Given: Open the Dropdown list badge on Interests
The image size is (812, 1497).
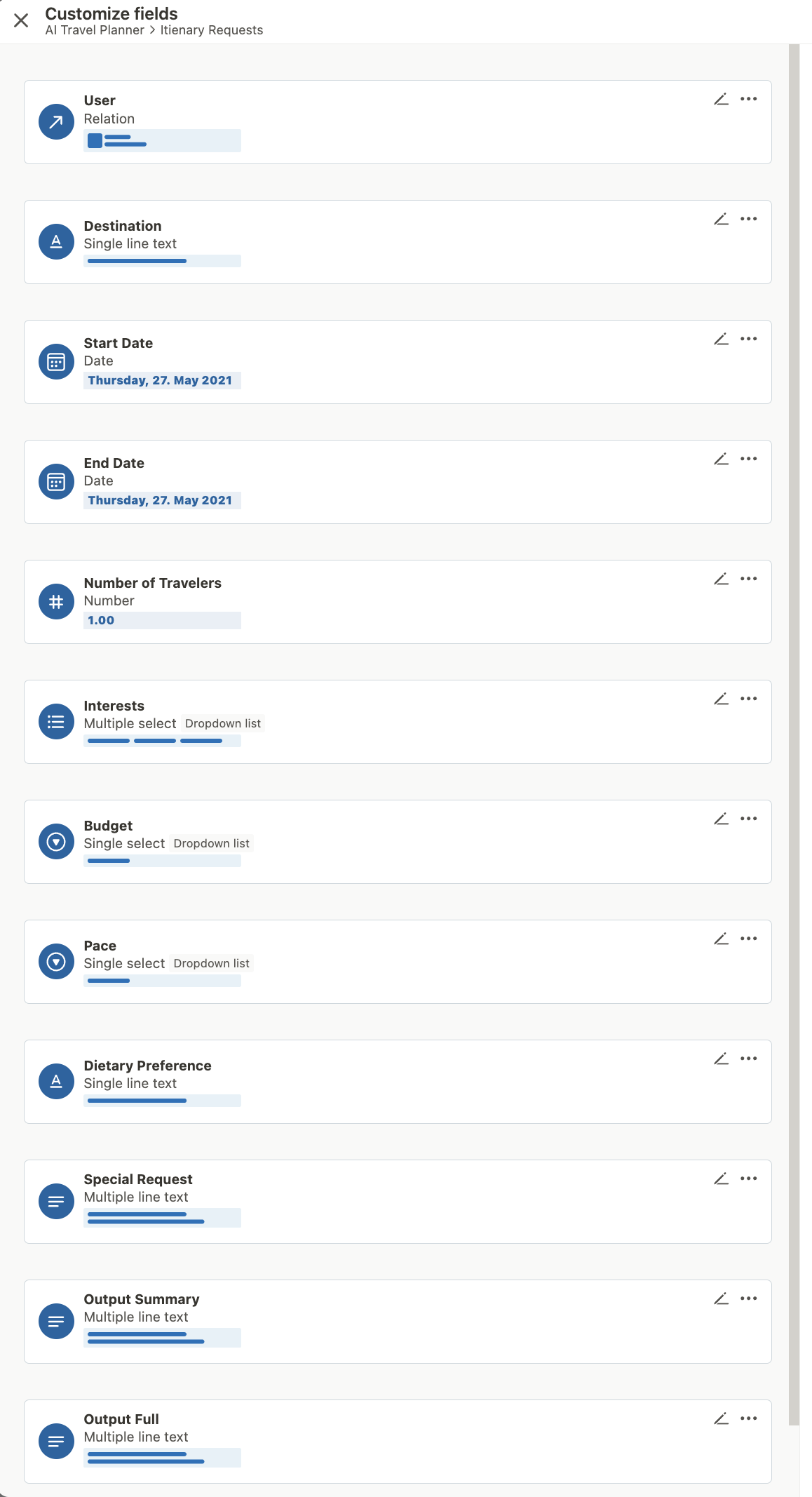Looking at the screenshot, I should [x=223, y=723].
